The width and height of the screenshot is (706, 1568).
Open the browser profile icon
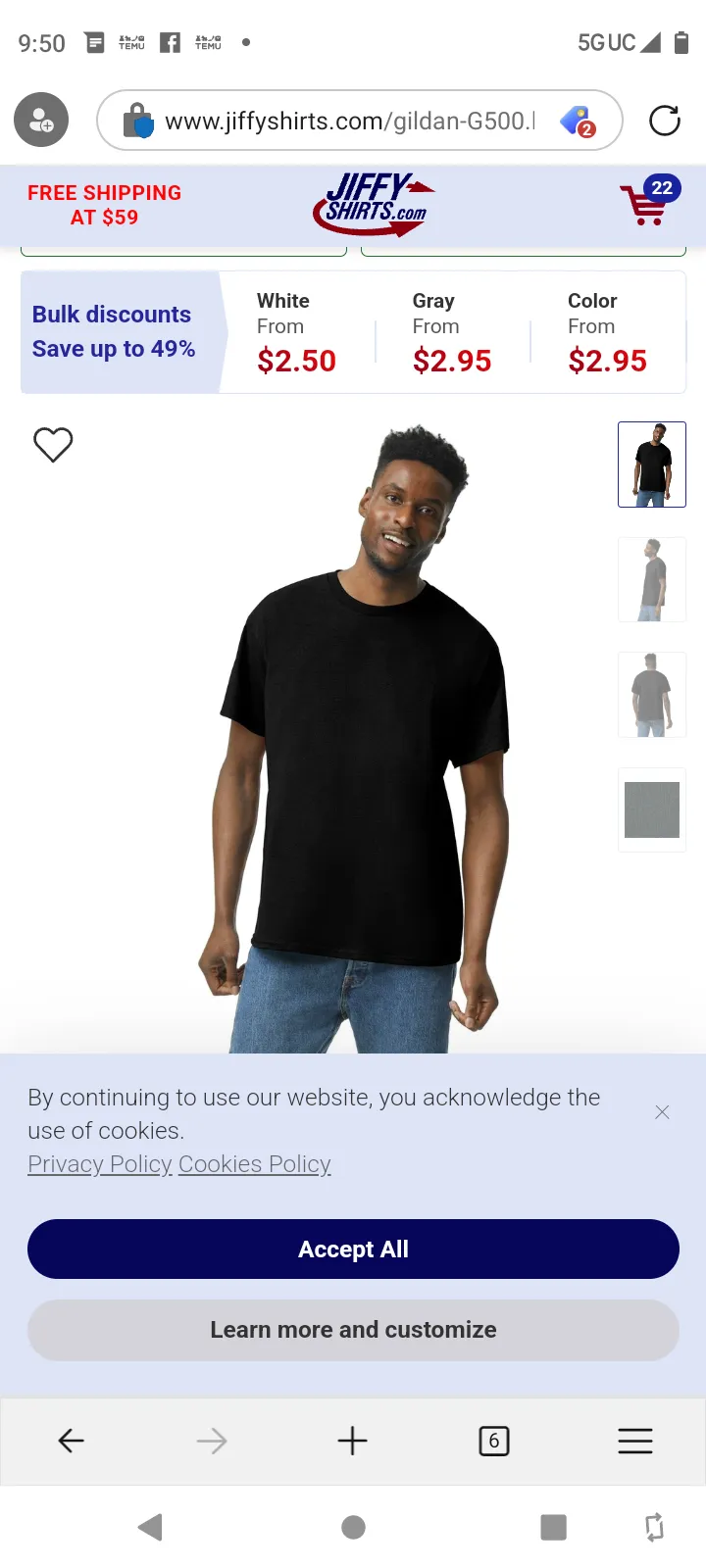click(41, 121)
